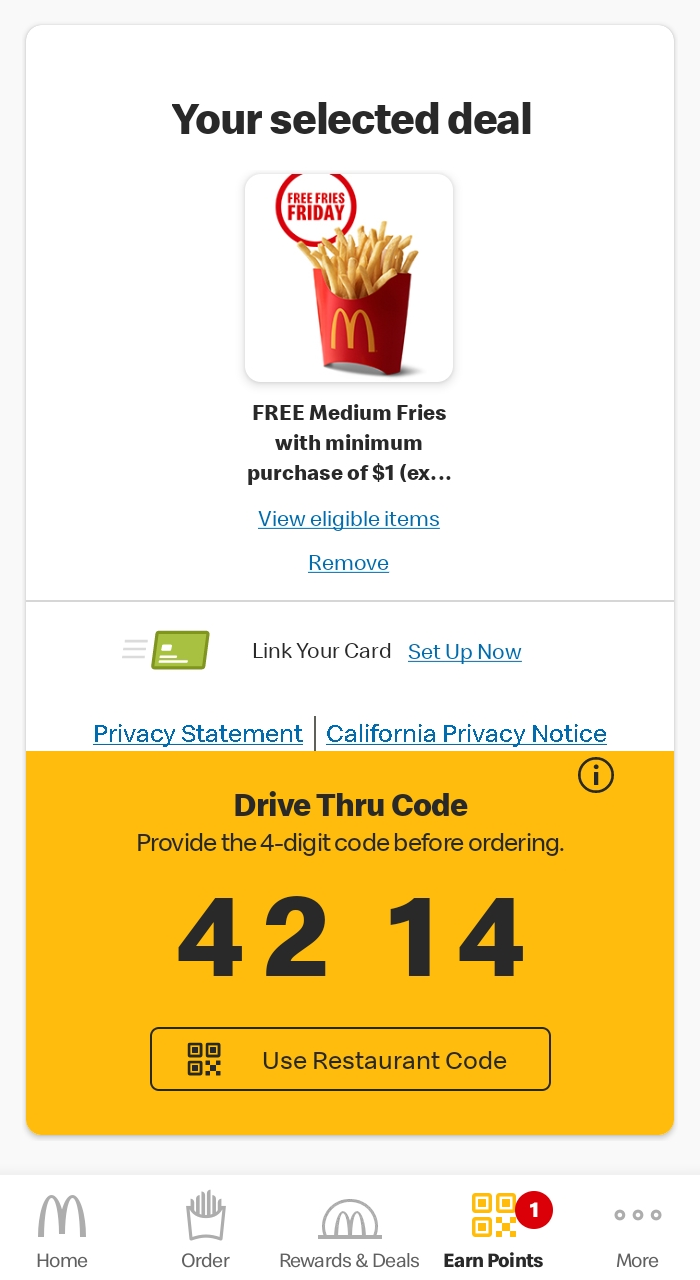
Task: Open the Privacy Statement link
Action: pos(198,734)
